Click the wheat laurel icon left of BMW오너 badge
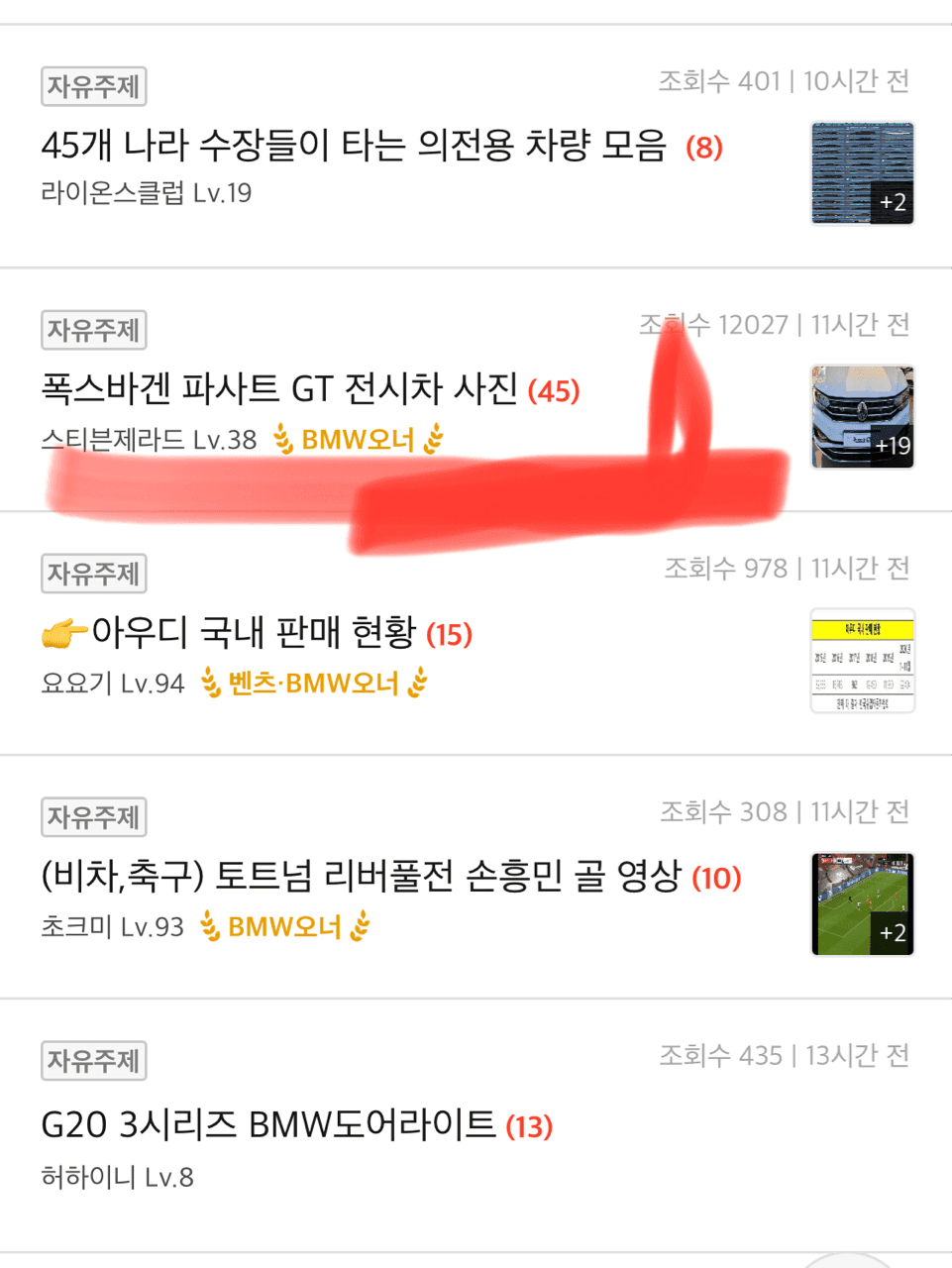Viewport: 952px width, 1268px height. click(283, 439)
